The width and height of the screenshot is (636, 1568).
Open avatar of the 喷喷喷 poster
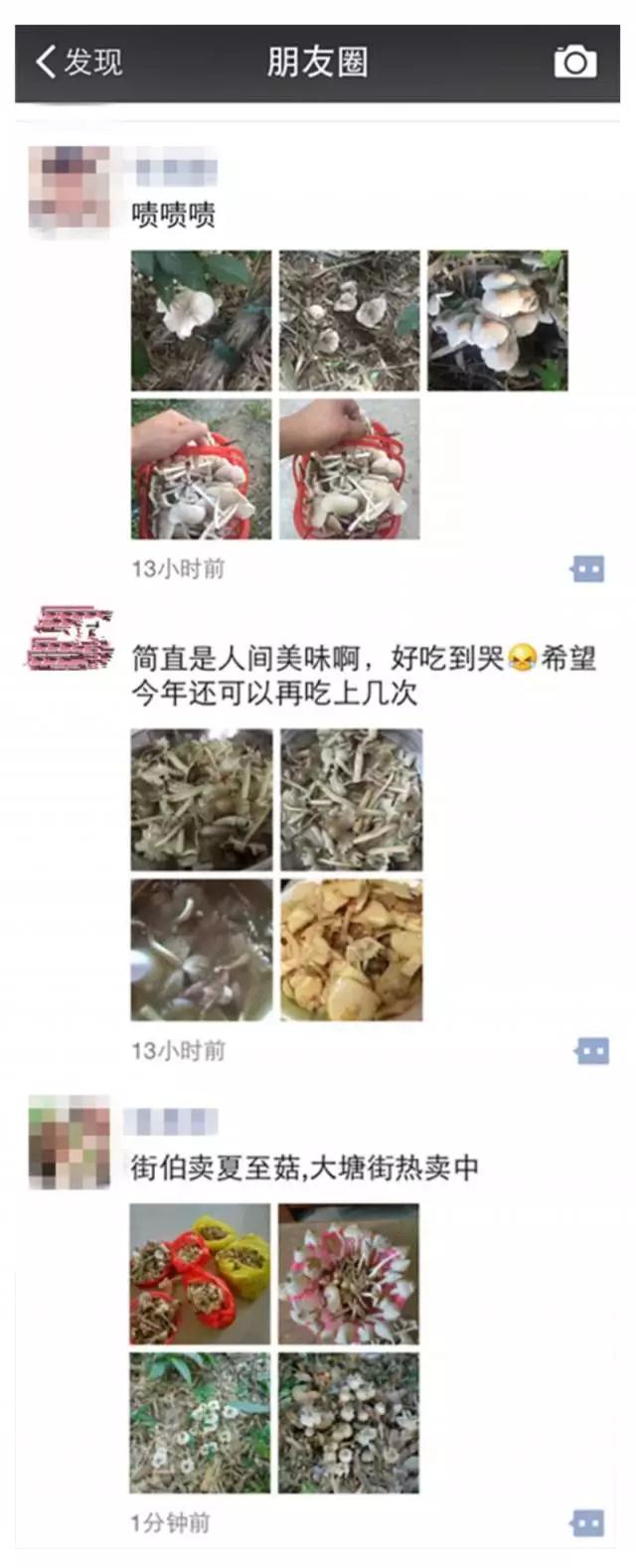68,190
